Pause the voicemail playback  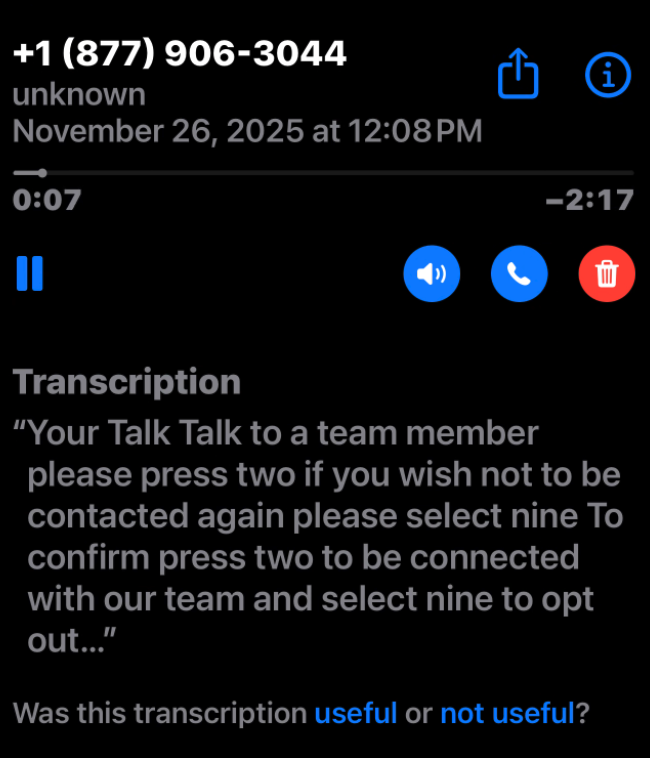tap(30, 273)
